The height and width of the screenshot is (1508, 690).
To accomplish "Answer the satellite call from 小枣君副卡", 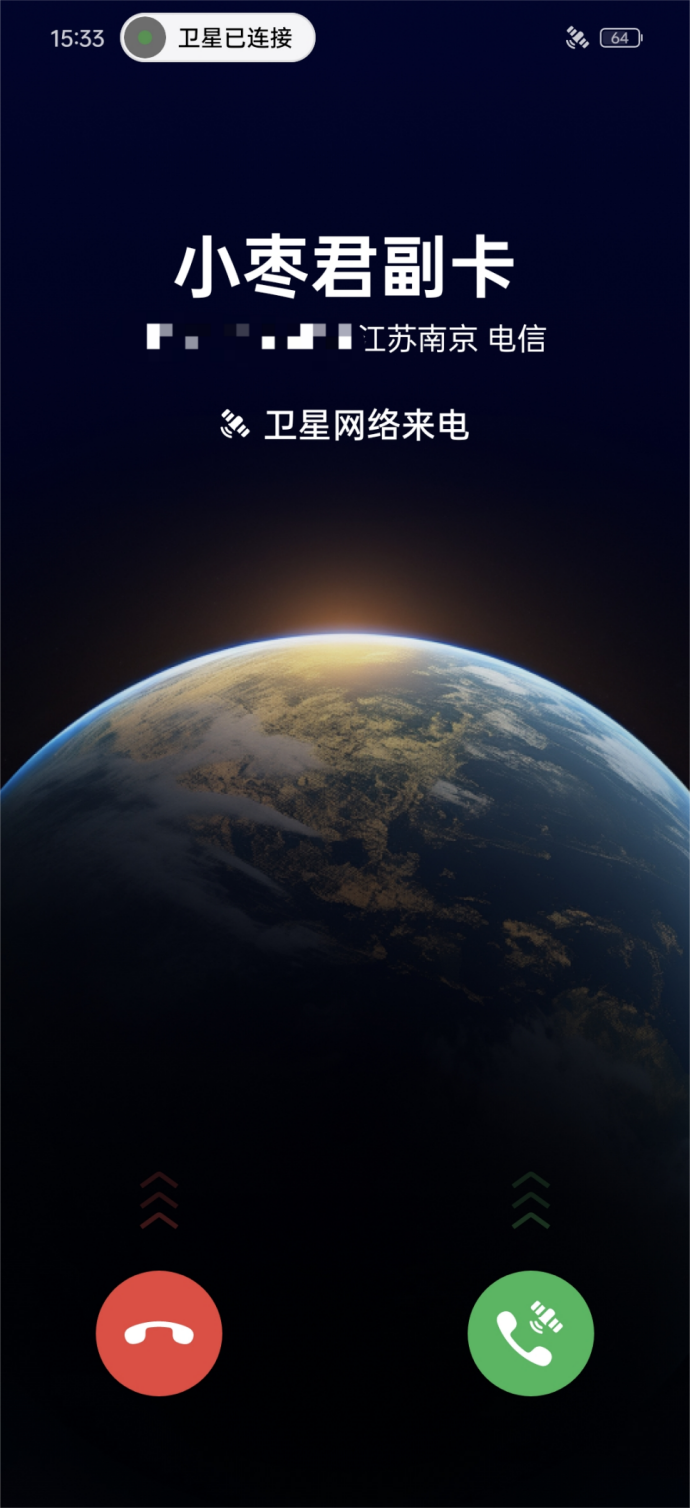I will pos(530,1333).
